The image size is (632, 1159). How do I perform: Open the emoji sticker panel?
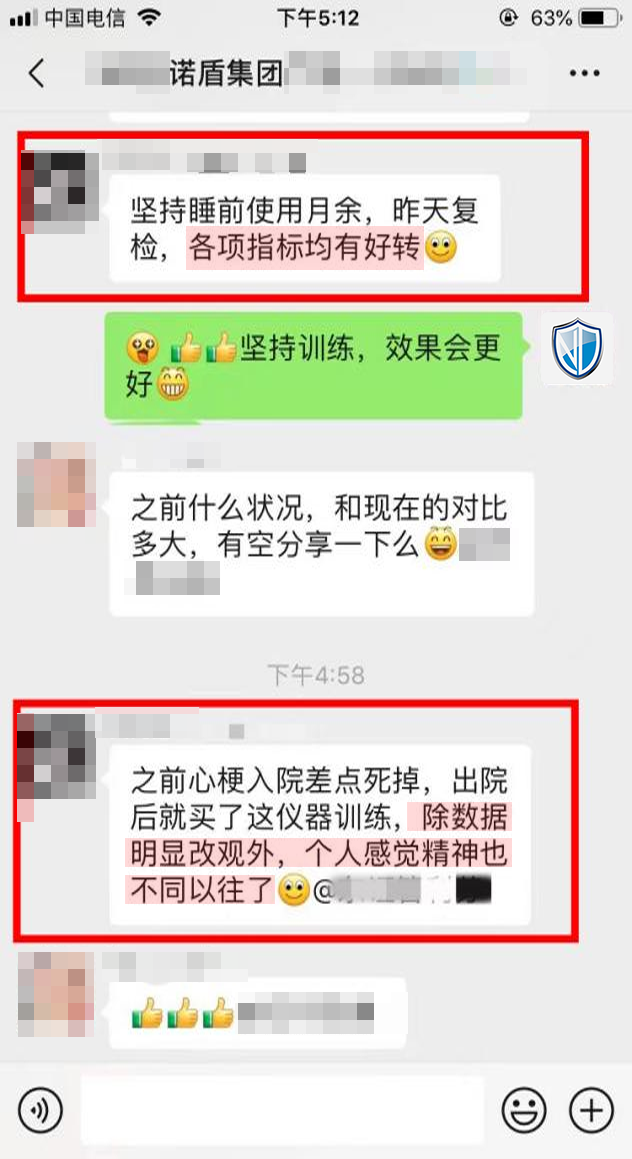(524, 1110)
